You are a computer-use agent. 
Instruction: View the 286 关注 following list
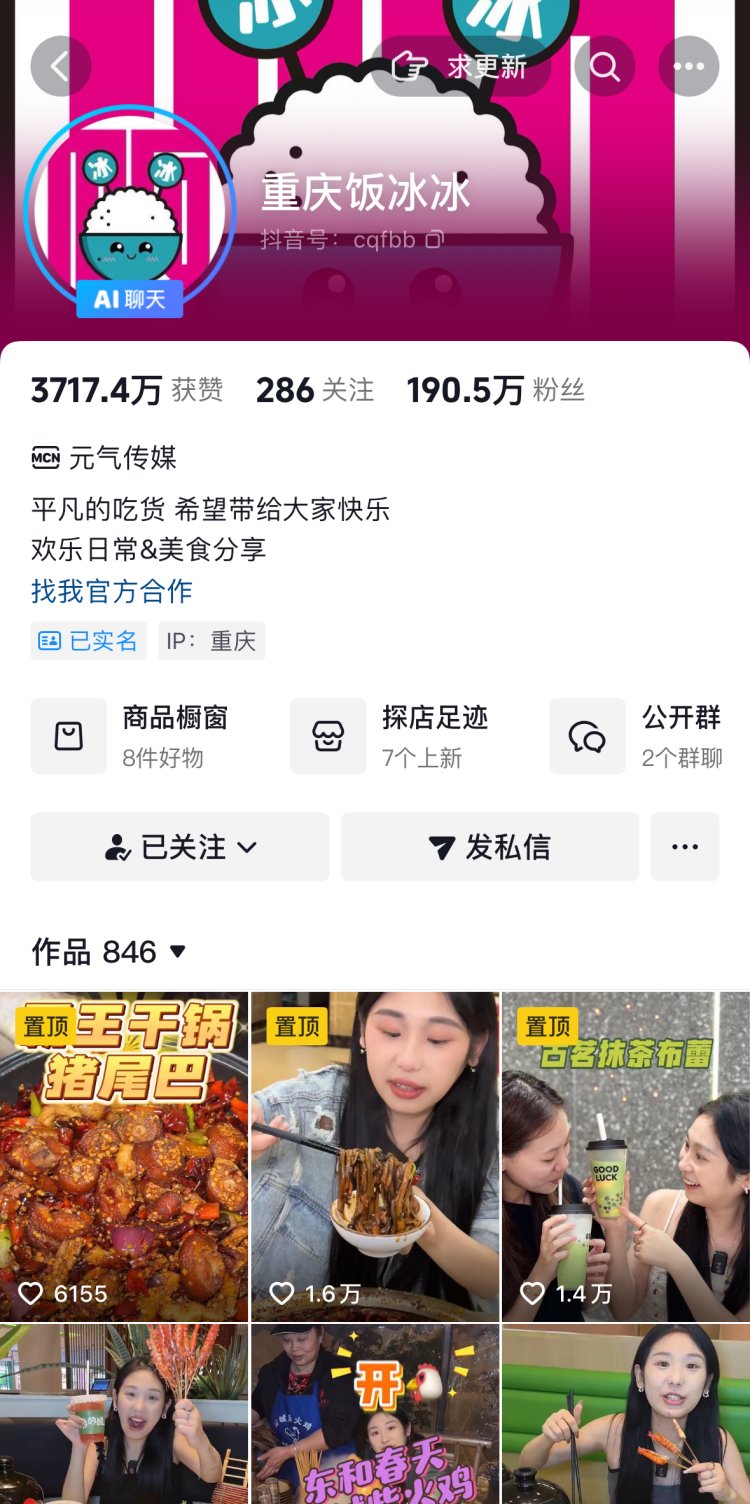(315, 390)
